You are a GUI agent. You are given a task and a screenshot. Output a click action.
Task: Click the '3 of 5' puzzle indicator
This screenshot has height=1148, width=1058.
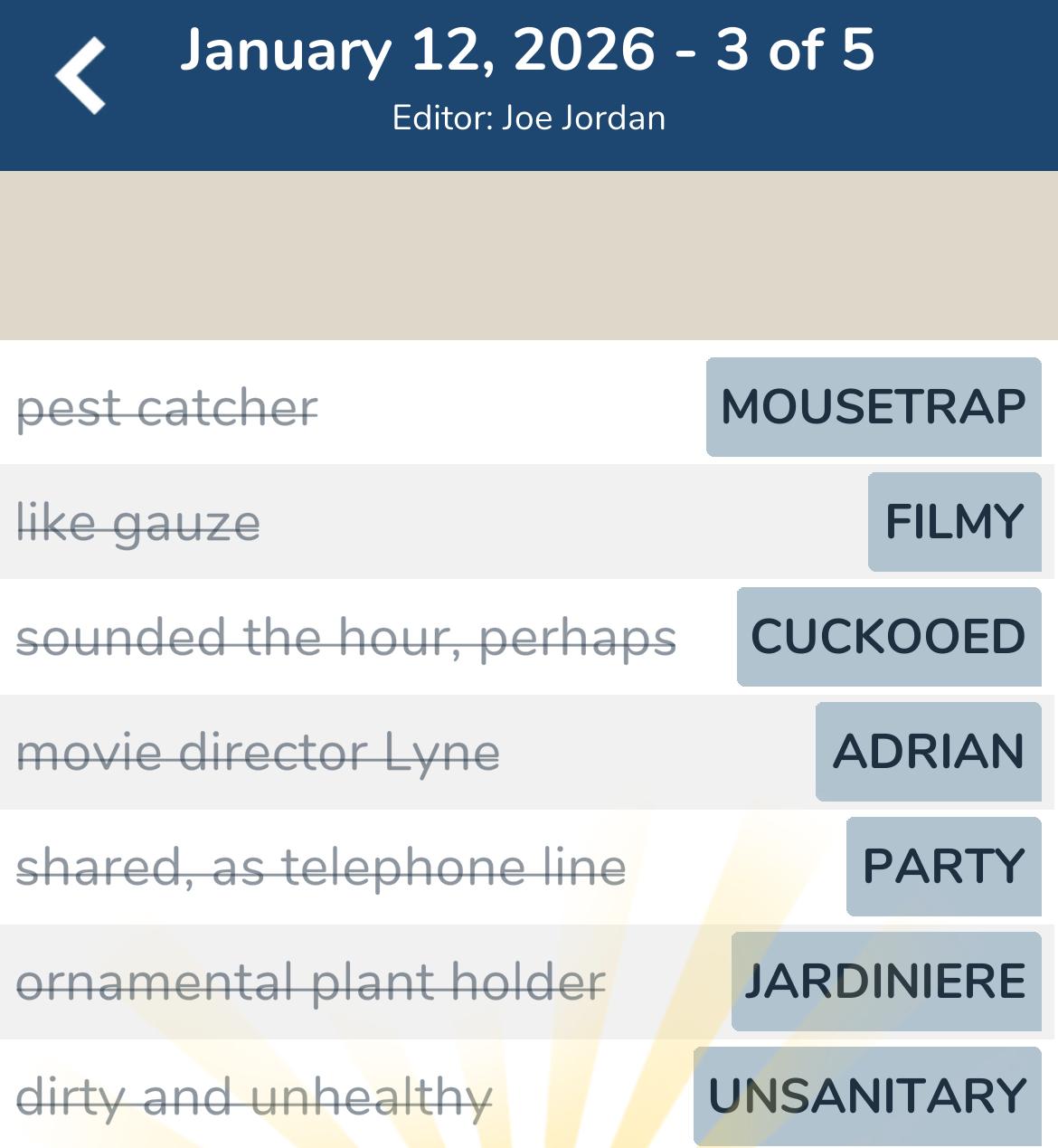point(799,52)
